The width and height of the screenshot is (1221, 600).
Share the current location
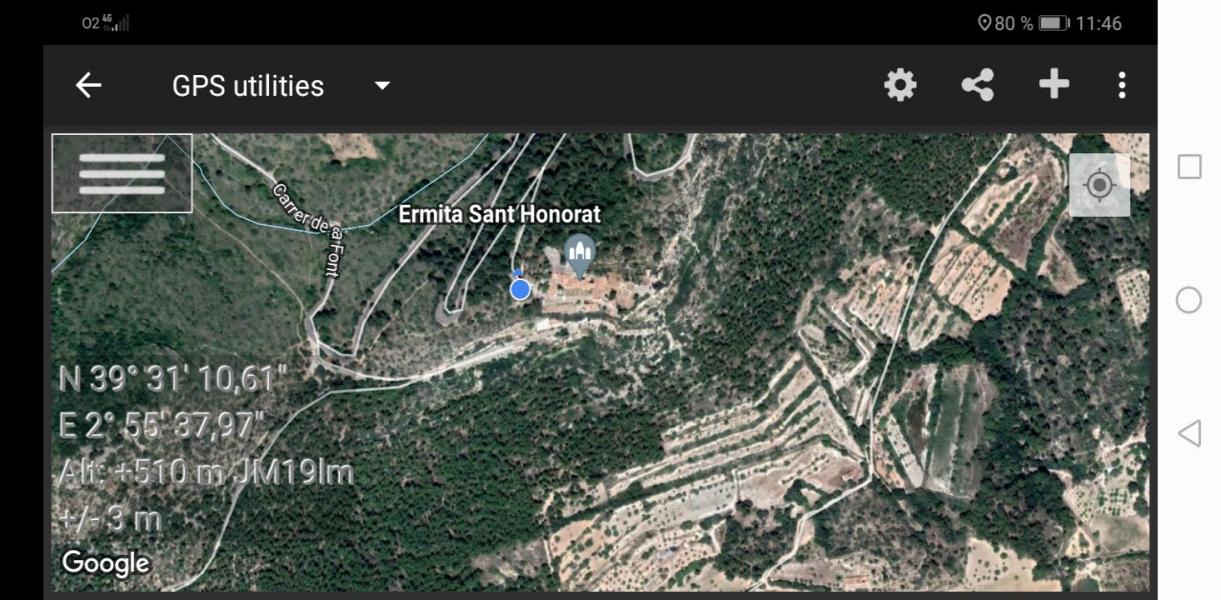coord(977,86)
